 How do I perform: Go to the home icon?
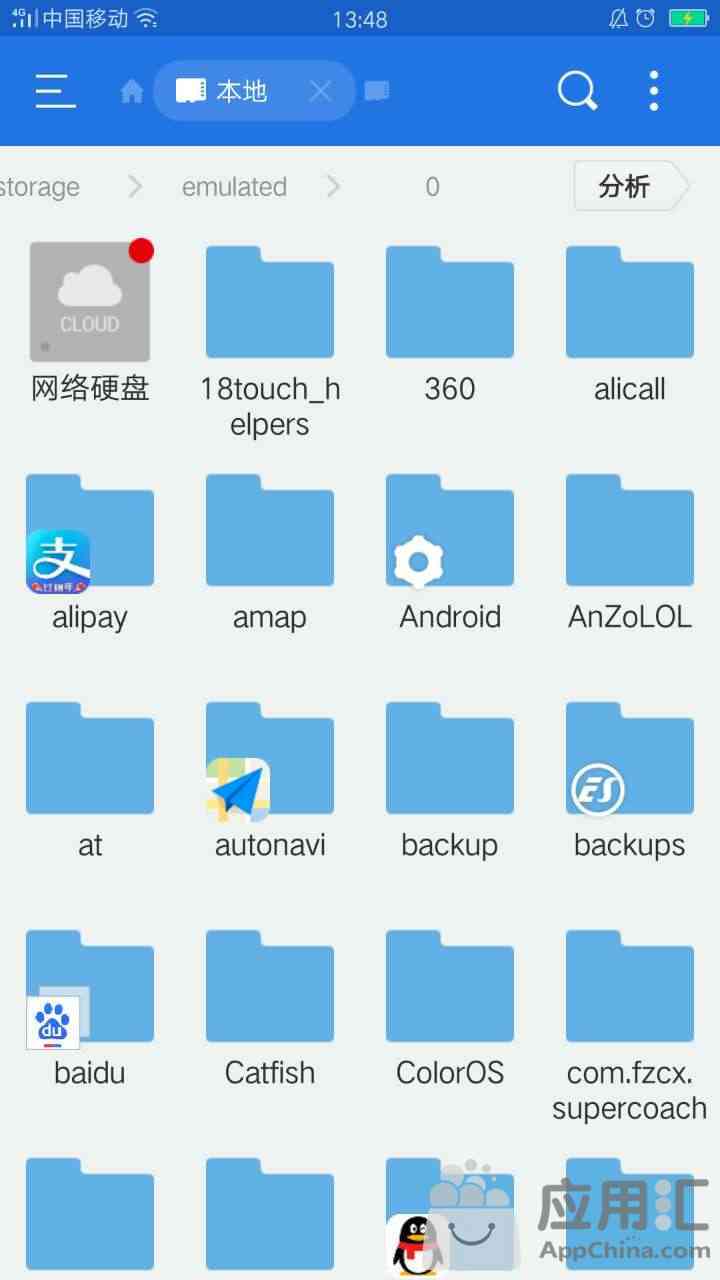pyautogui.click(x=132, y=92)
